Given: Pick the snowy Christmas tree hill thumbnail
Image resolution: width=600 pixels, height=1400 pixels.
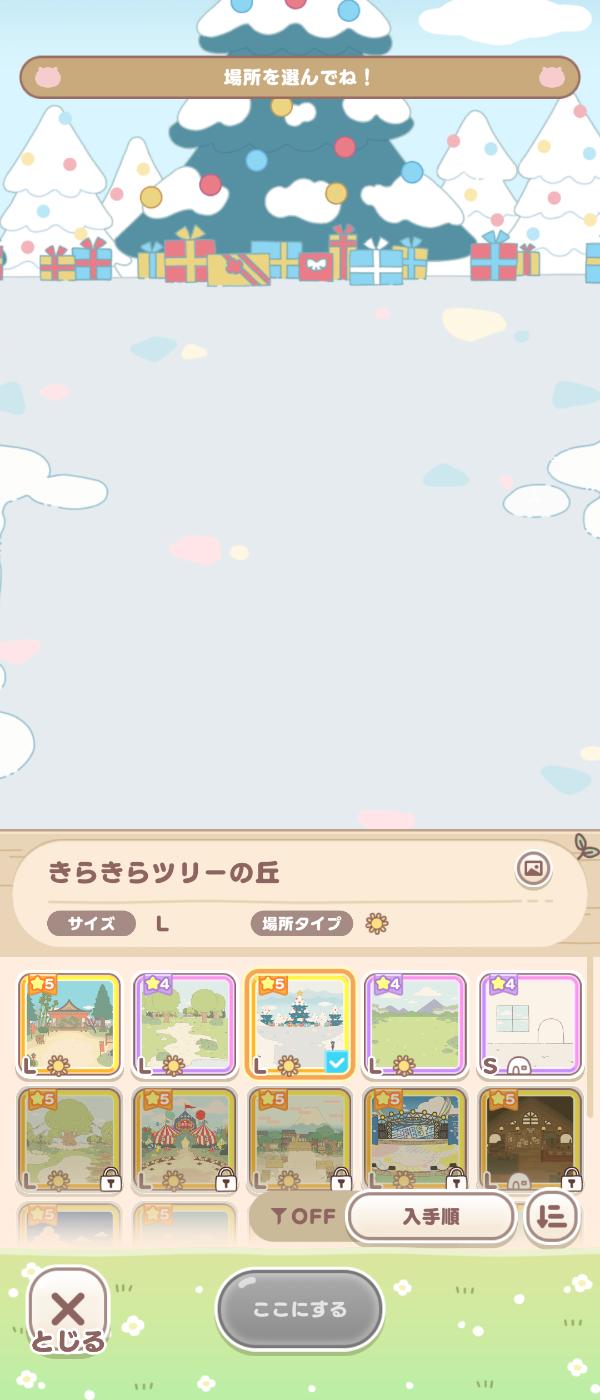Looking at the screenshot, I should [300, 1023].
